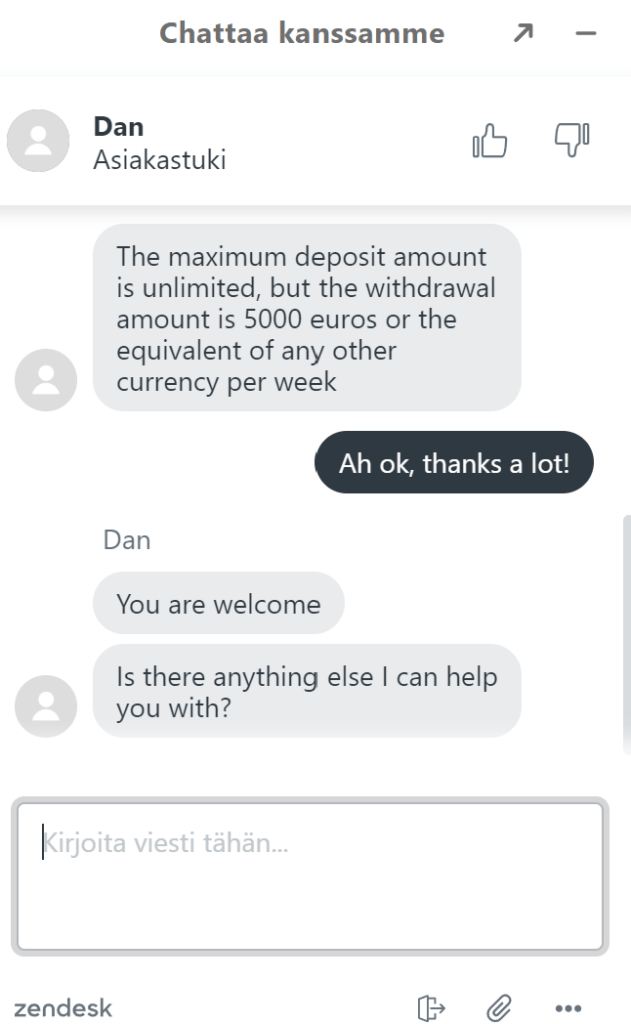The image size is (631, 1024).
Task: Pop out the chat window
Action: (x=523, y=34)
